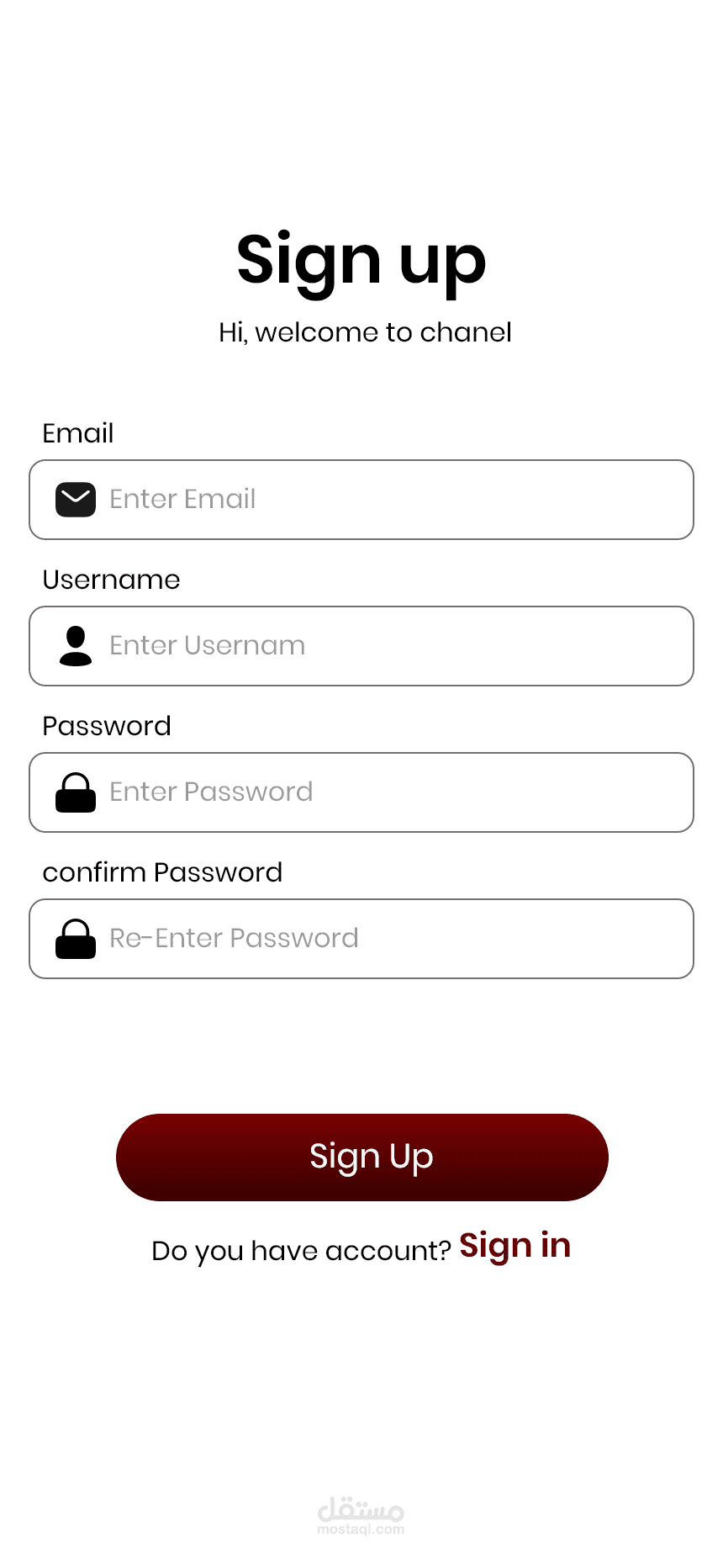Image resolution: width=723 pixels, height=1568 pixels.
Task: Submit the form with Sign Up button
Action: (x=361, y=1157)
